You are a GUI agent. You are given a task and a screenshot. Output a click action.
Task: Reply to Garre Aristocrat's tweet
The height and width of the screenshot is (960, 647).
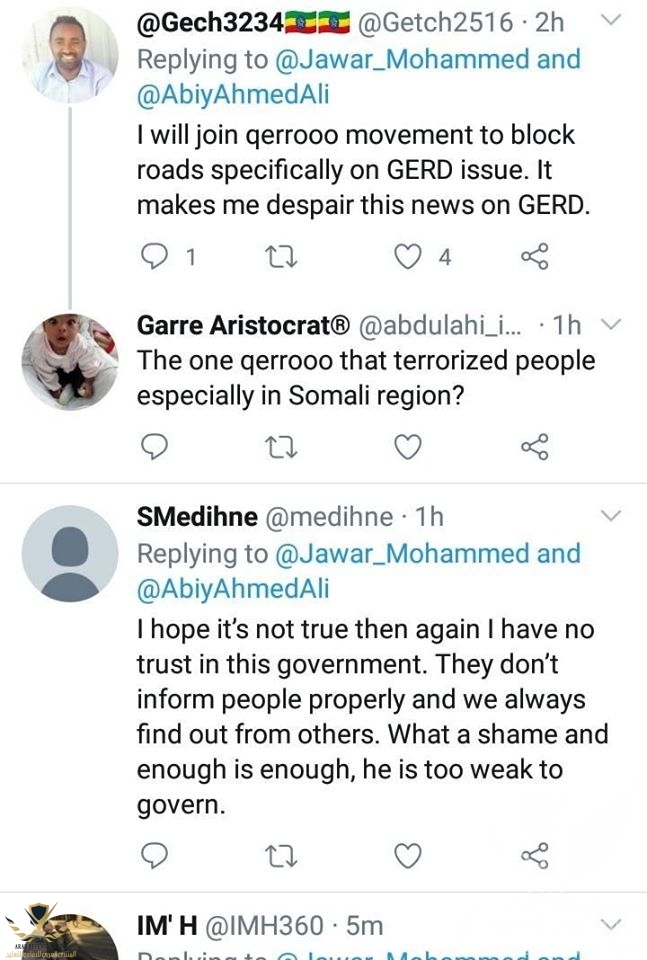tap(153, 446)
